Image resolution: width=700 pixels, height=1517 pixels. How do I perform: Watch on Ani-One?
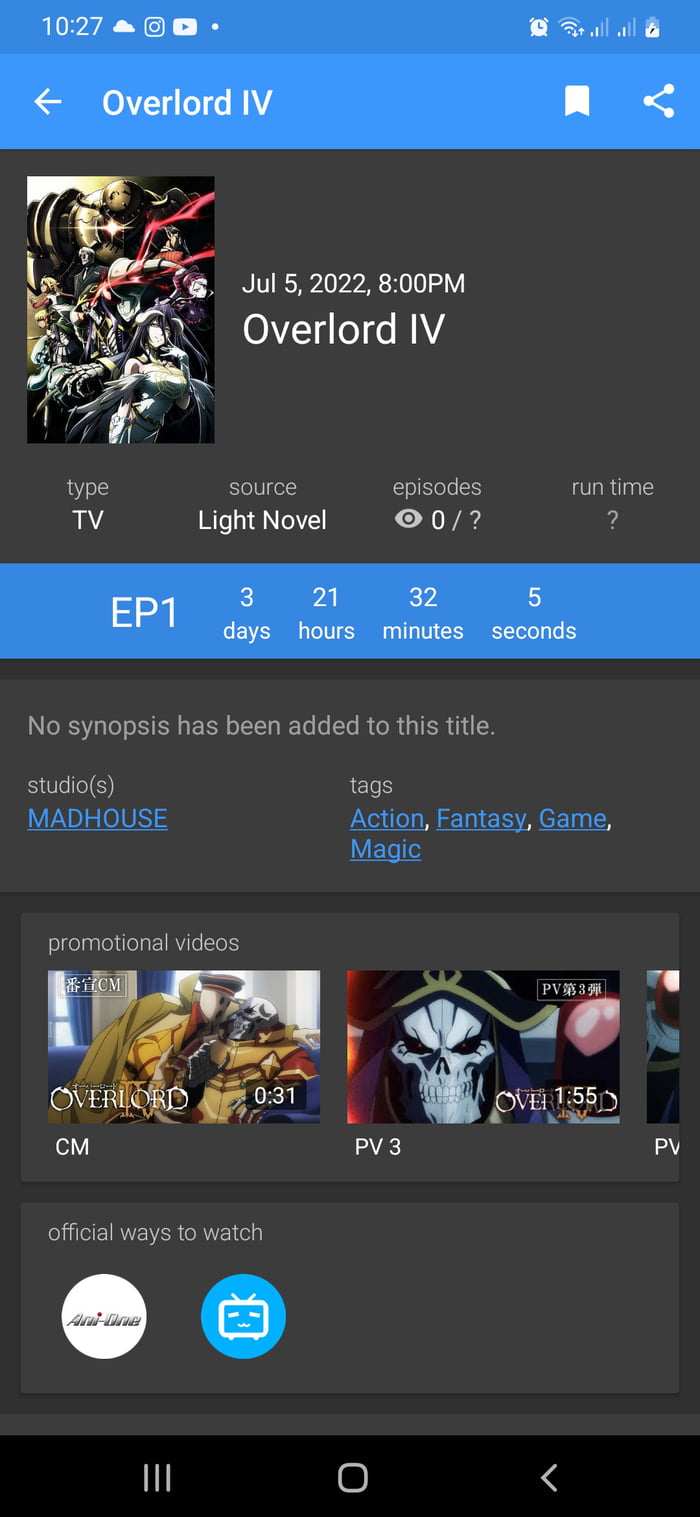click(104, 1316)
